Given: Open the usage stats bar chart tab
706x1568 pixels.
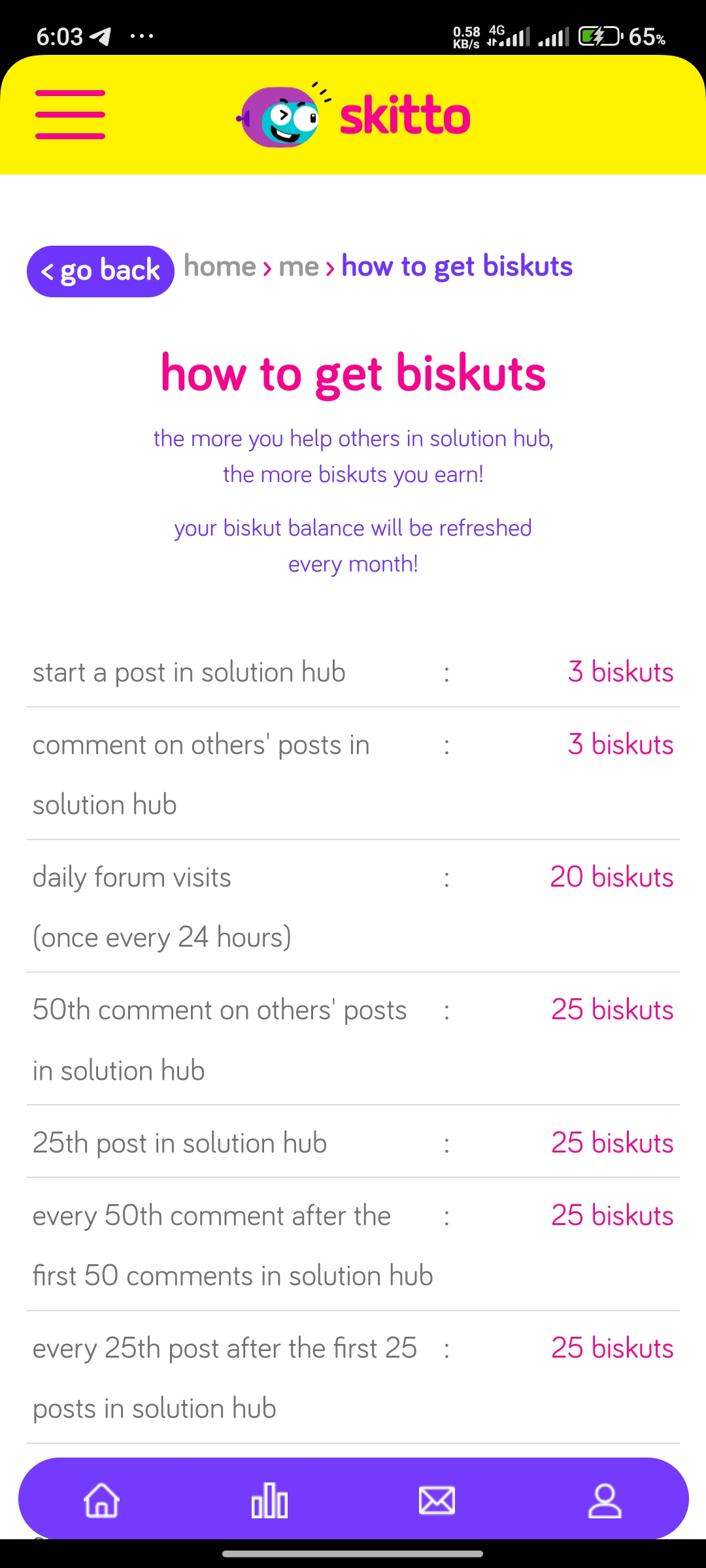Looking at the screenshot, I should tap(269, 1500).
